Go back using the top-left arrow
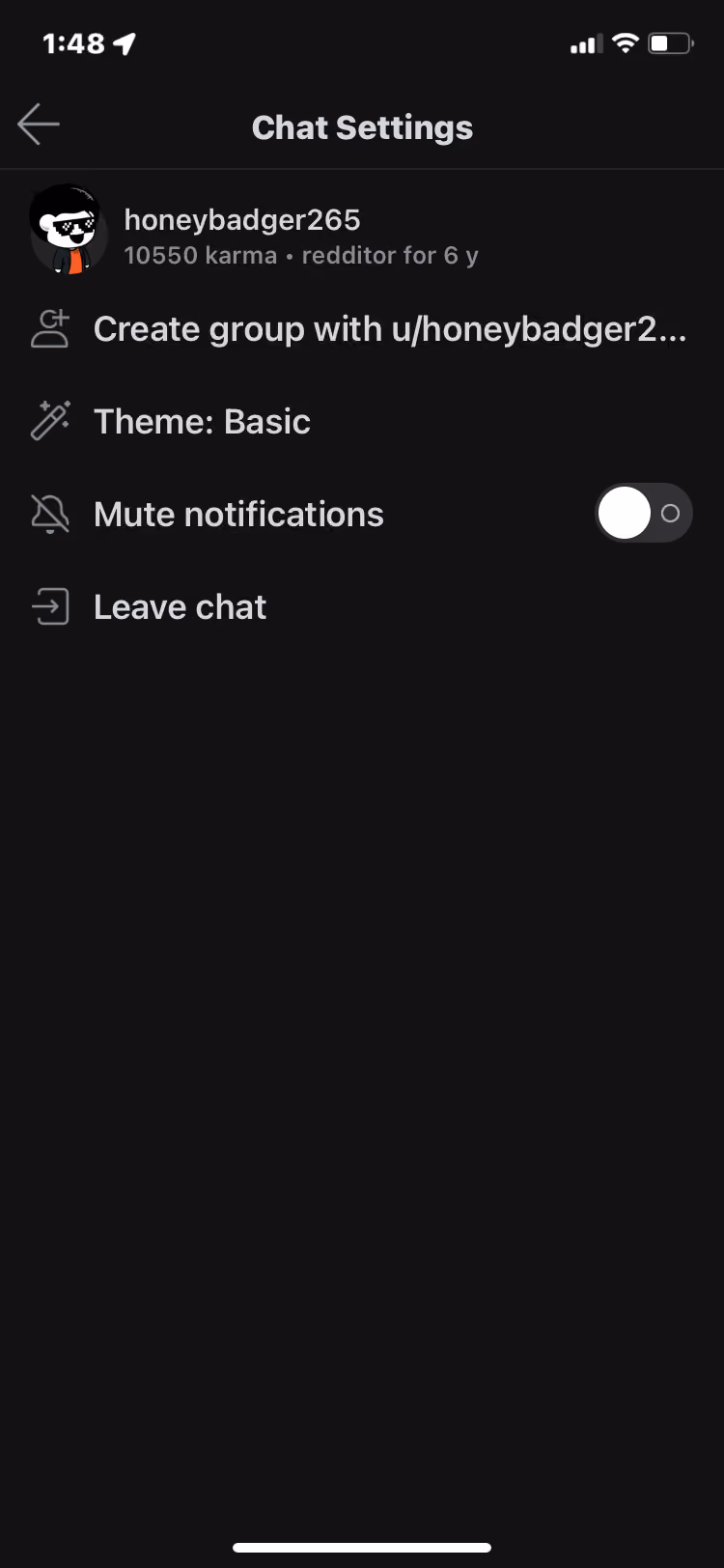This screenshot has width=724, height=1568. tap(39, 125)
